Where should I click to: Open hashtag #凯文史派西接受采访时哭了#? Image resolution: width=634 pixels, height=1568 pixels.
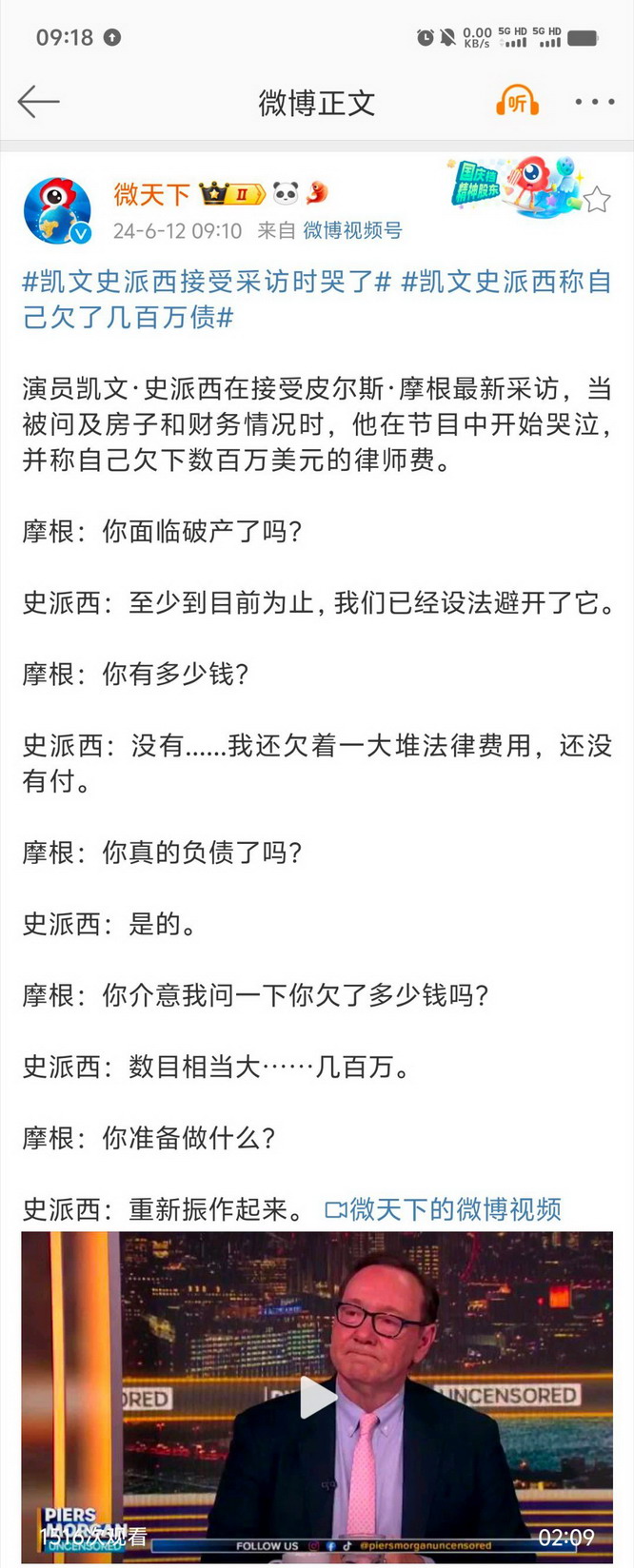[207, 282]
